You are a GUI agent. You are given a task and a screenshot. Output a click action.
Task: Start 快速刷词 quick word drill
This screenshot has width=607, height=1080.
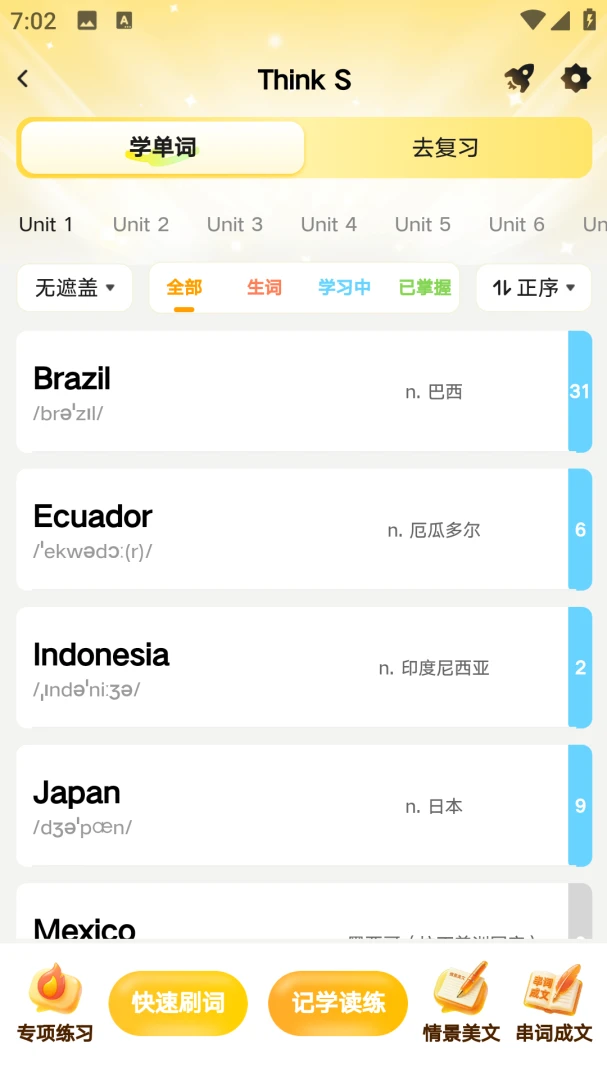click(178, 1003)
